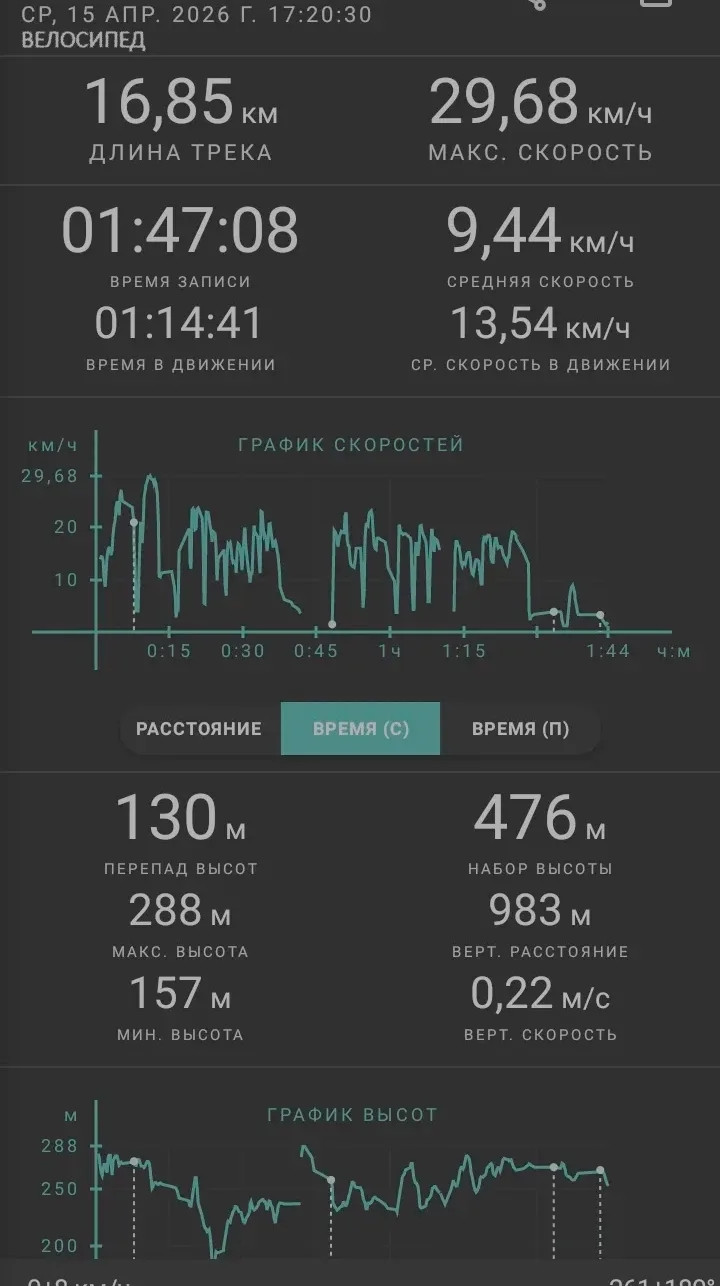Screen dimensions: 720x1286
Task: Switch the graph to Время (П)
Action: pyautogui.click(x=520, y=729)
